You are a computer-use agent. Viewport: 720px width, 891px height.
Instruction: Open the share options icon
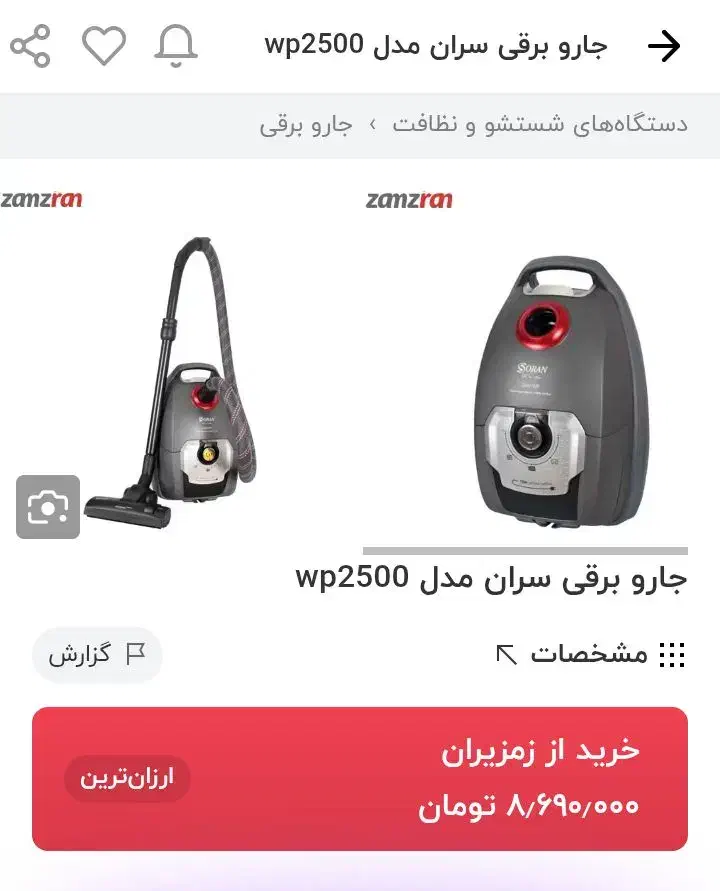[x=33, y=46]
